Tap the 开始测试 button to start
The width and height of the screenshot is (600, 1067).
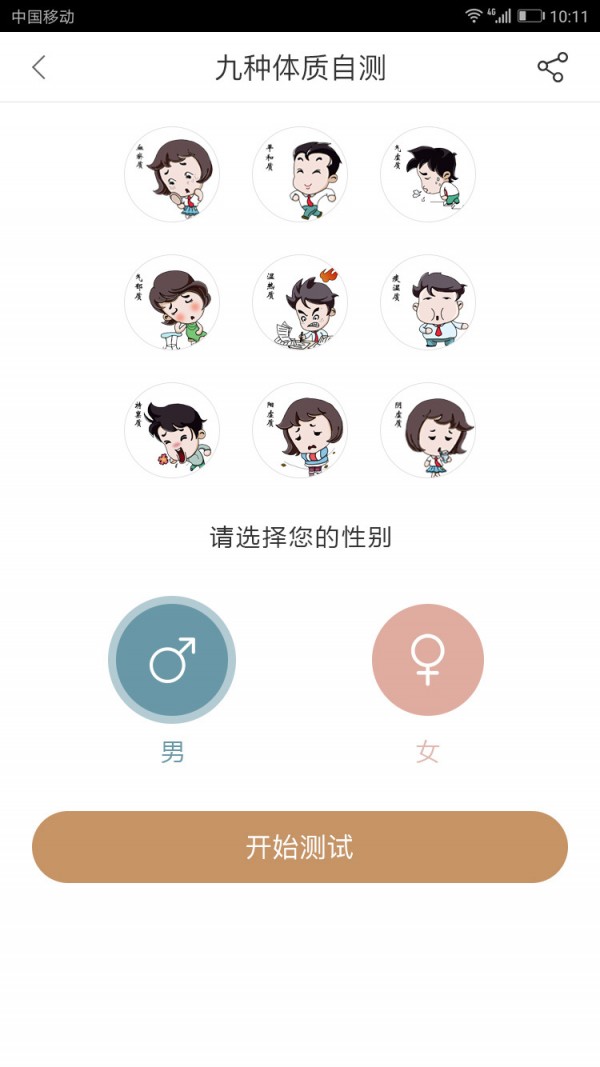(300, 847)
